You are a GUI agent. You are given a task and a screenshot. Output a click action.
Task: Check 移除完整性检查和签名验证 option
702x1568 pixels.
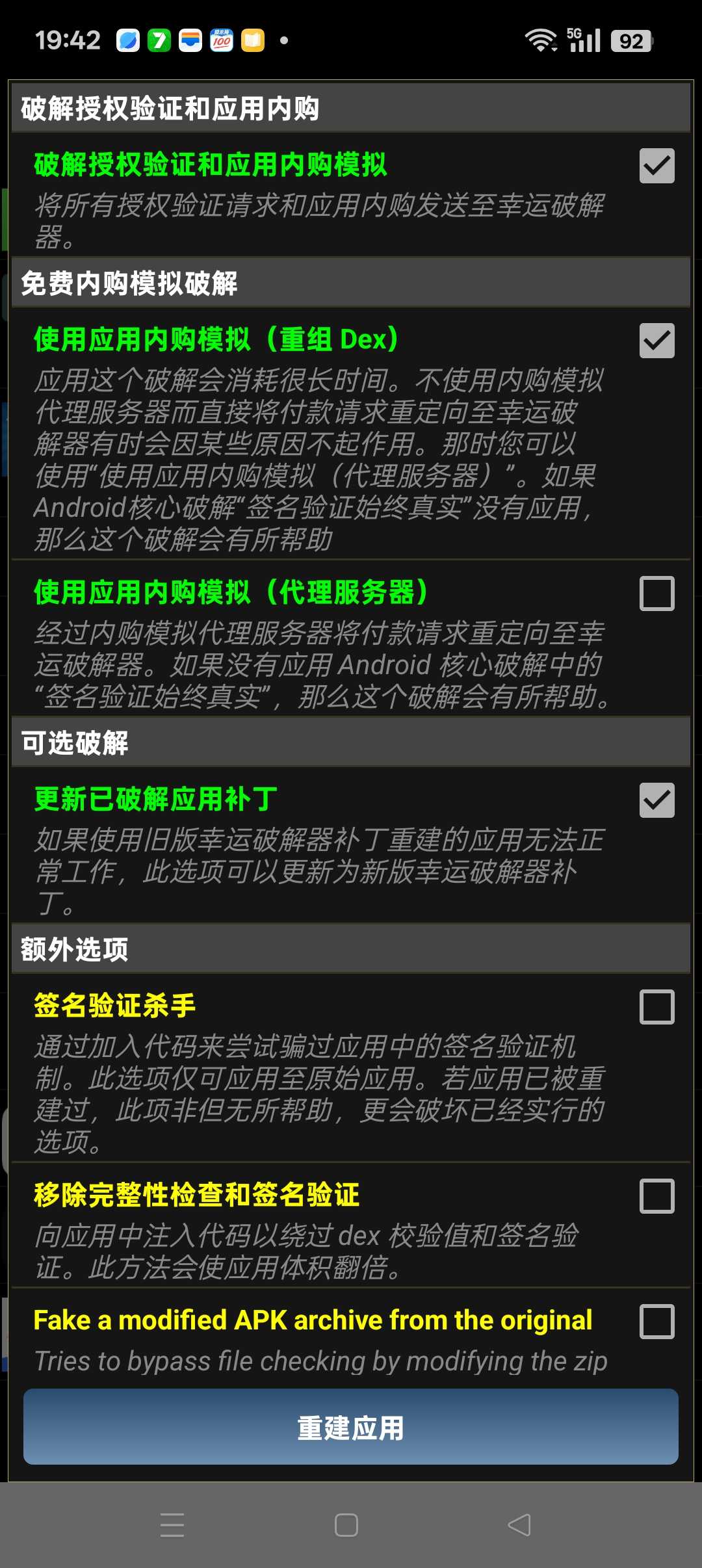tap(656, 1196)
